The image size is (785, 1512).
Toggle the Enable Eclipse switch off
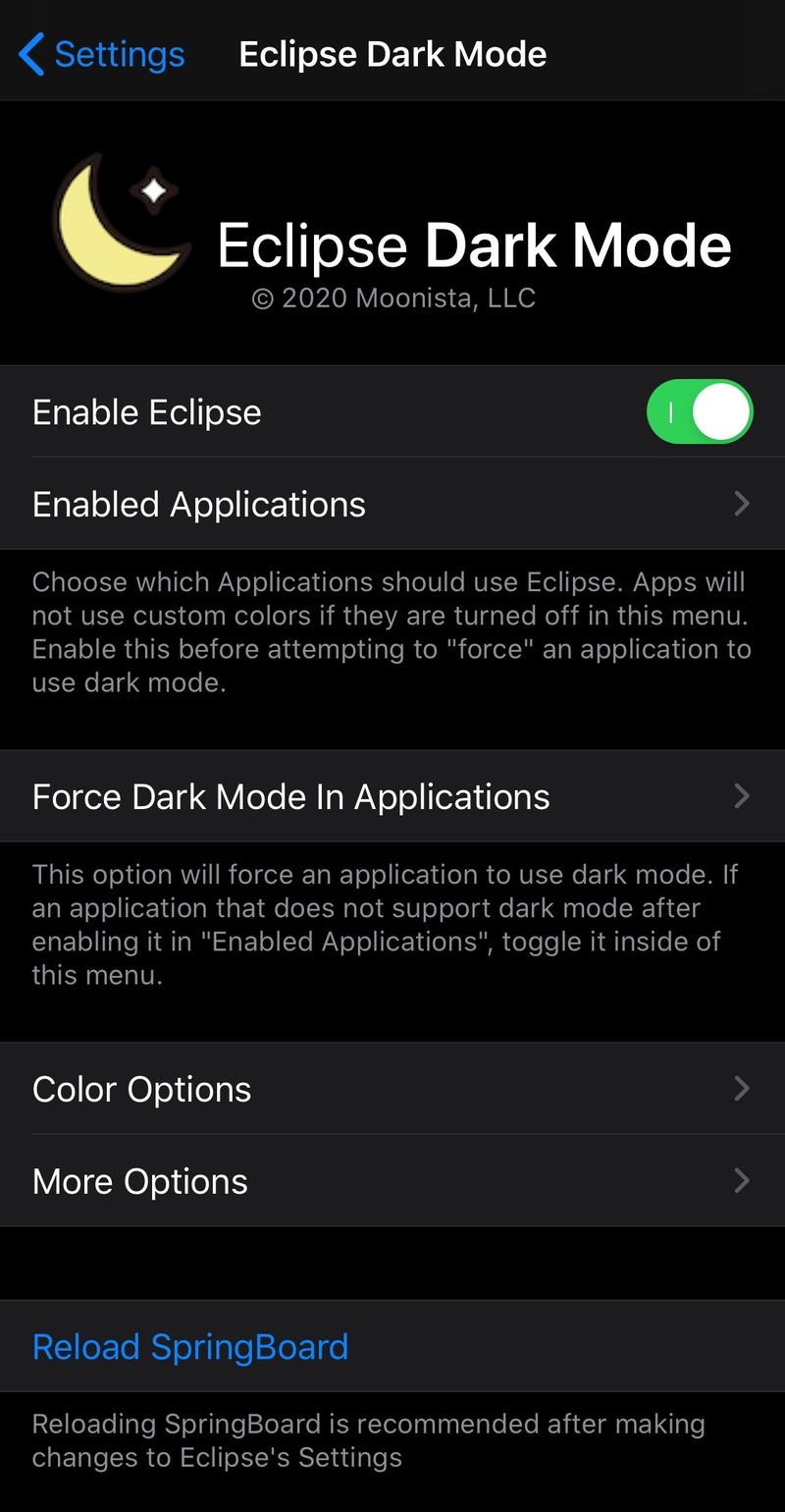point(700,411)
